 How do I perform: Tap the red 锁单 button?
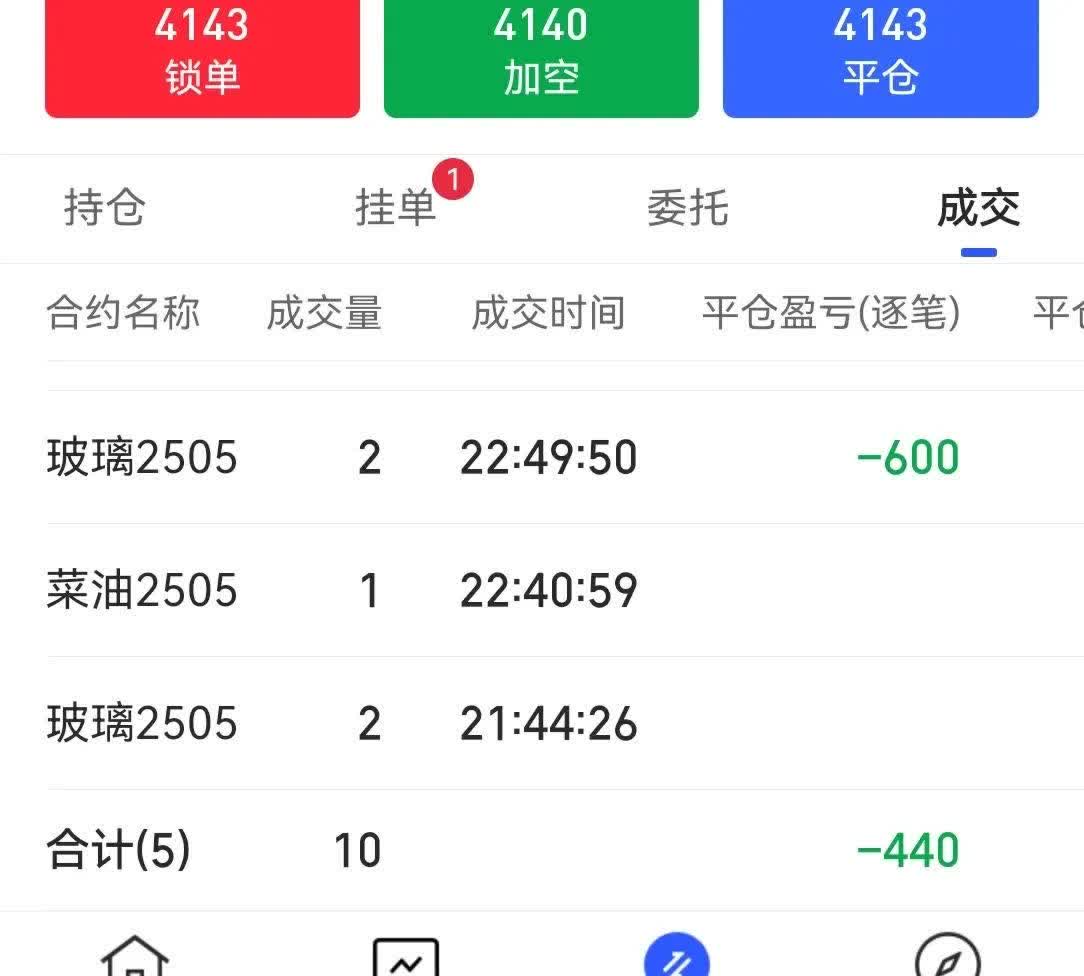tap(202, 57)
